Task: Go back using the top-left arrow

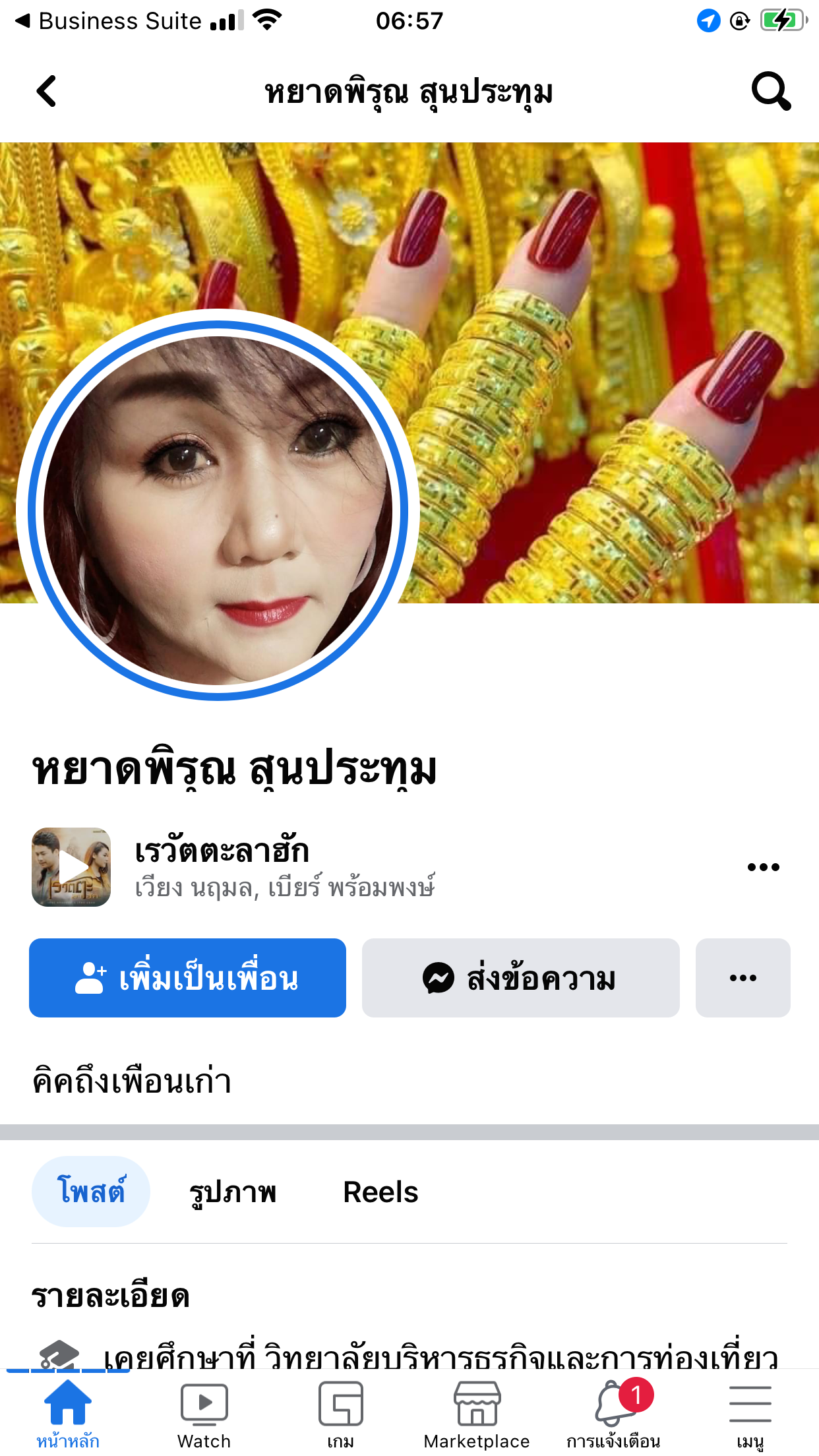Action: pyautogui.click(x=46, y=91)
